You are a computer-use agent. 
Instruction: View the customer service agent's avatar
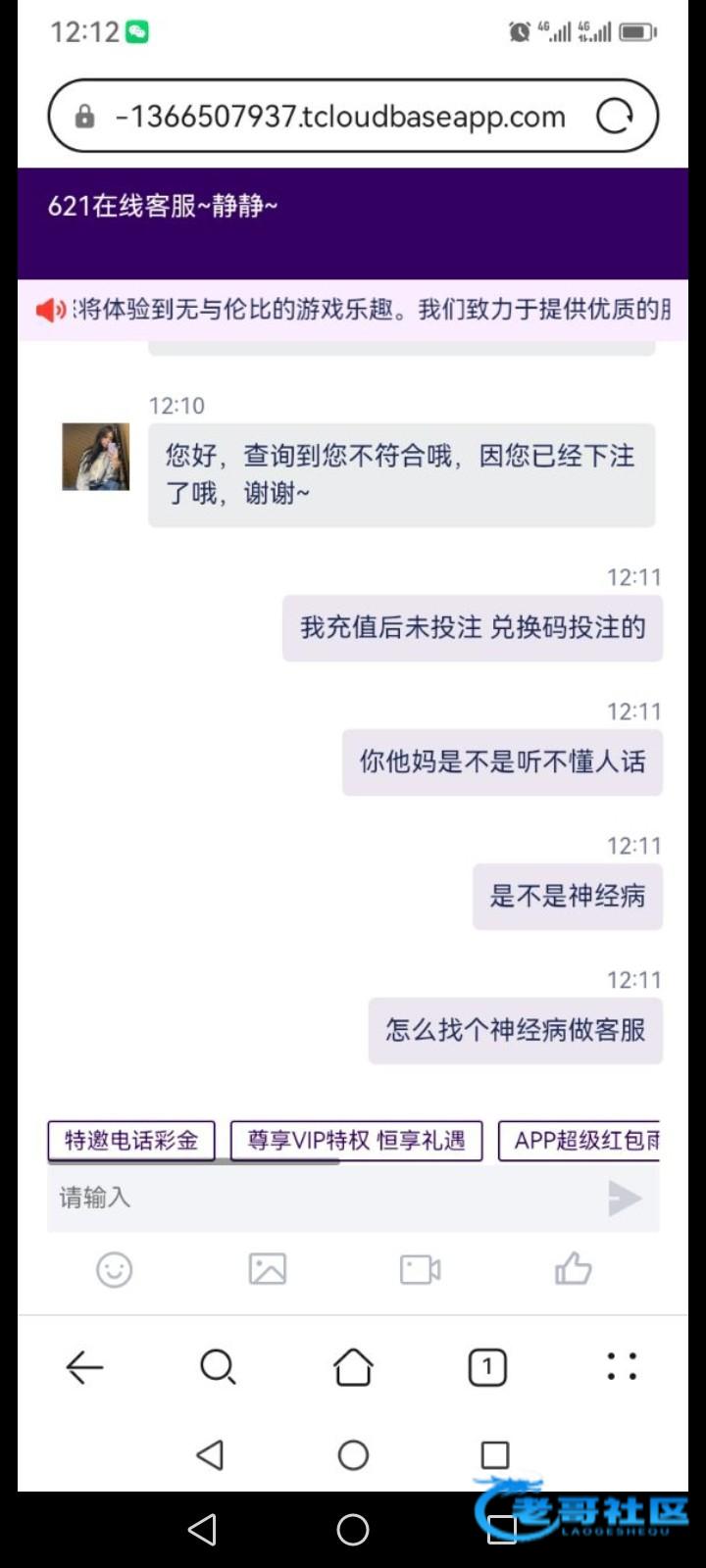96,457
